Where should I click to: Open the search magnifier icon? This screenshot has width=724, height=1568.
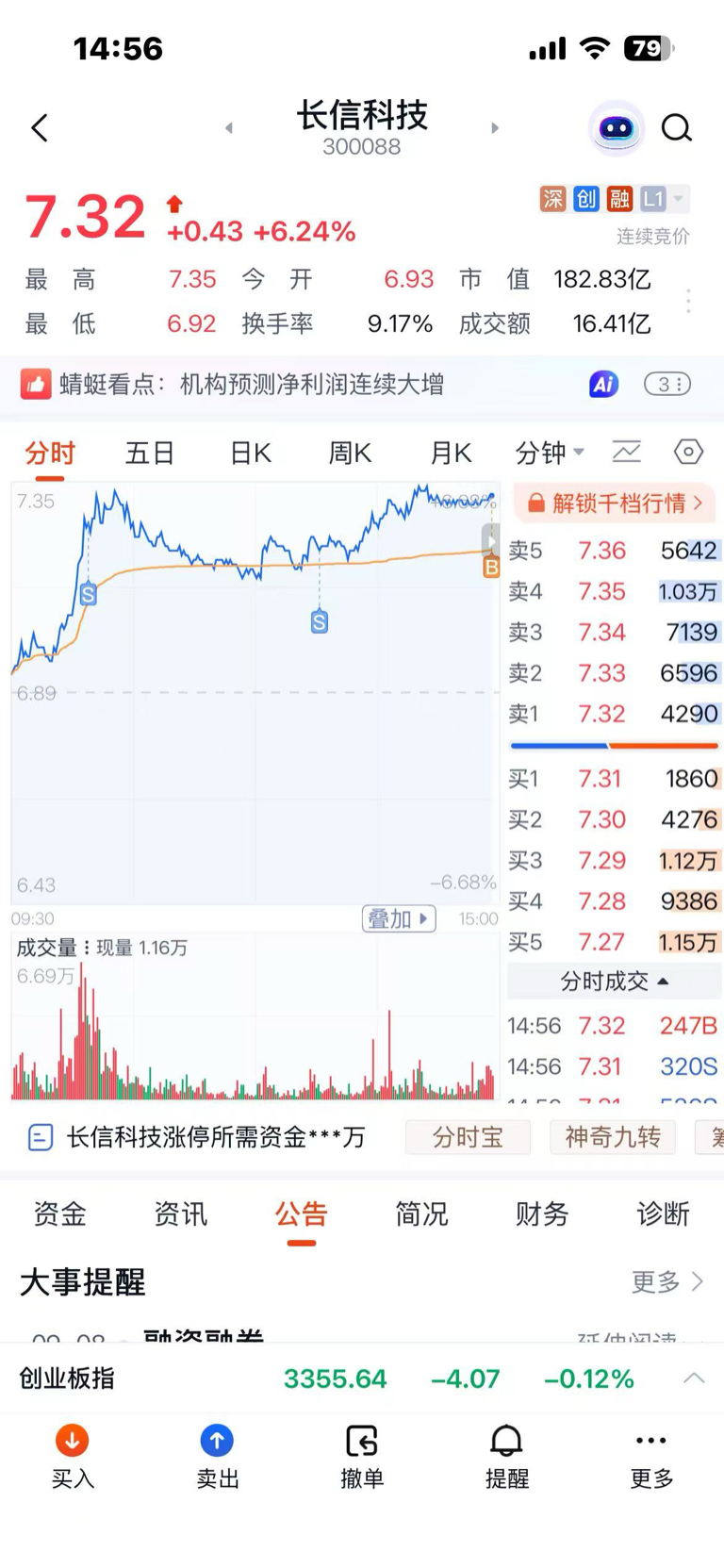[676, 127]
